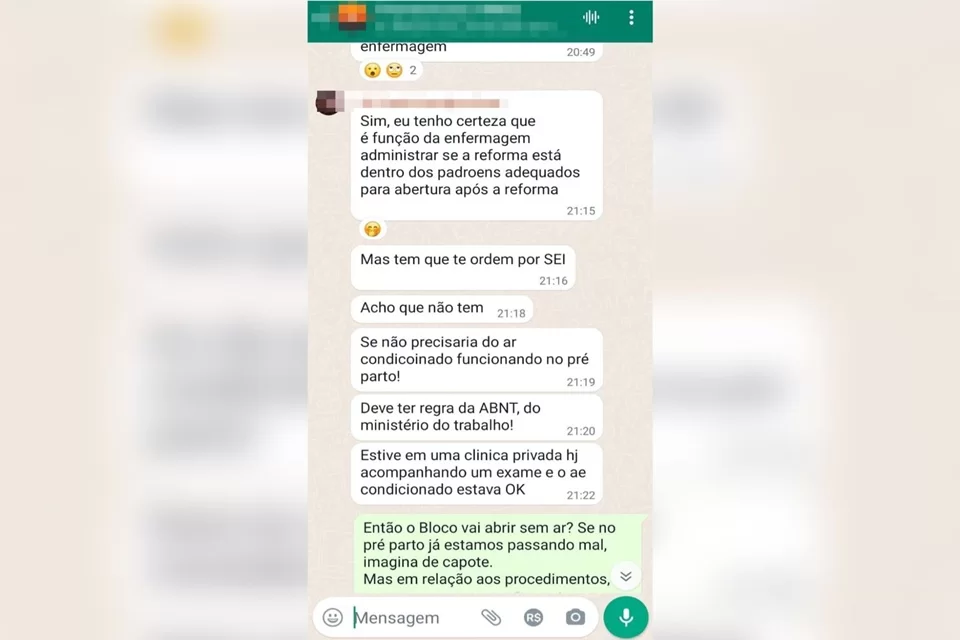This screenshot has height=640, width=960.
Task: Attach a file with the paperclip
Action: (x=490, y=617)
